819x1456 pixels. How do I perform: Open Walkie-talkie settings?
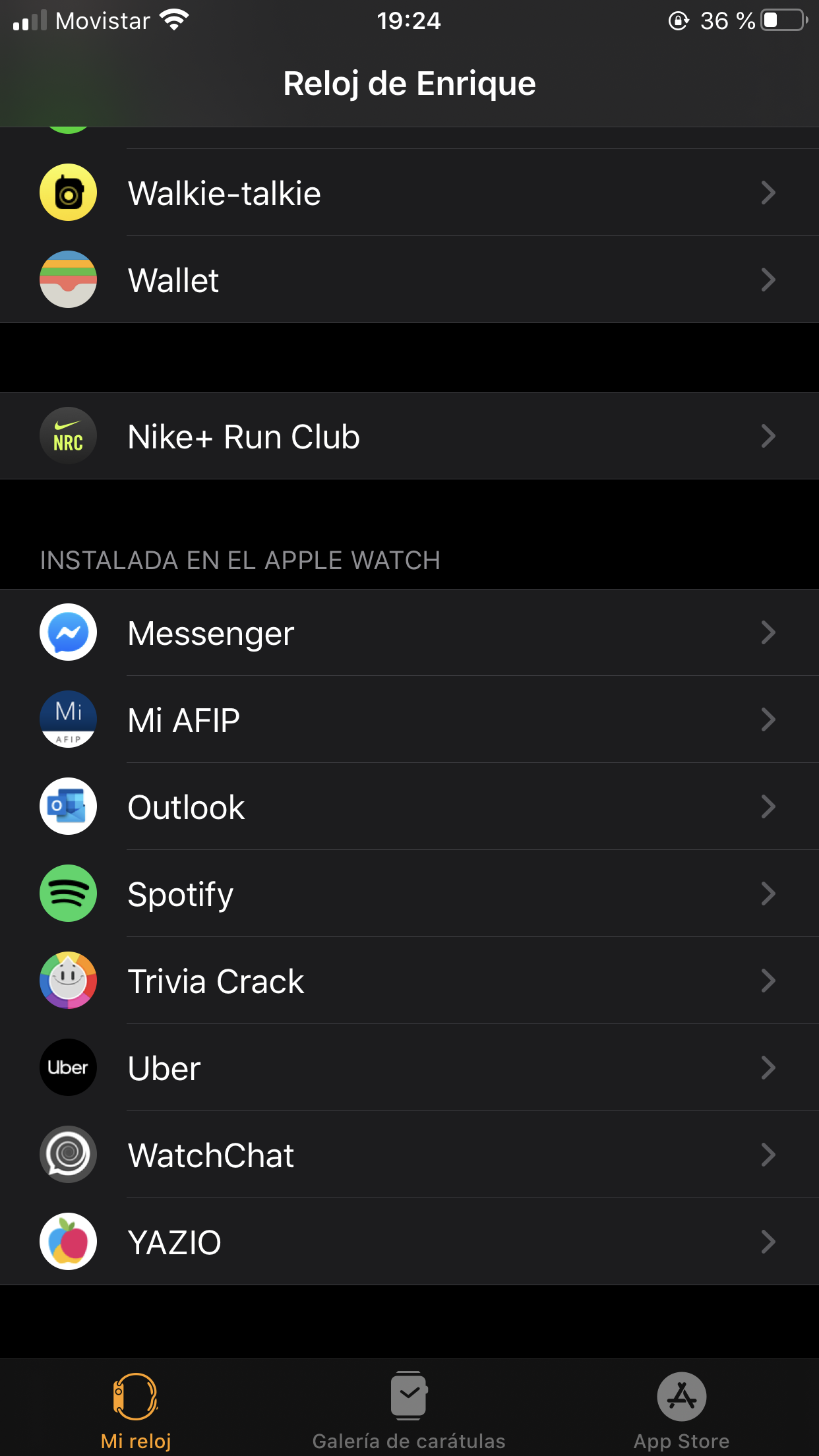tap(409, 193)
